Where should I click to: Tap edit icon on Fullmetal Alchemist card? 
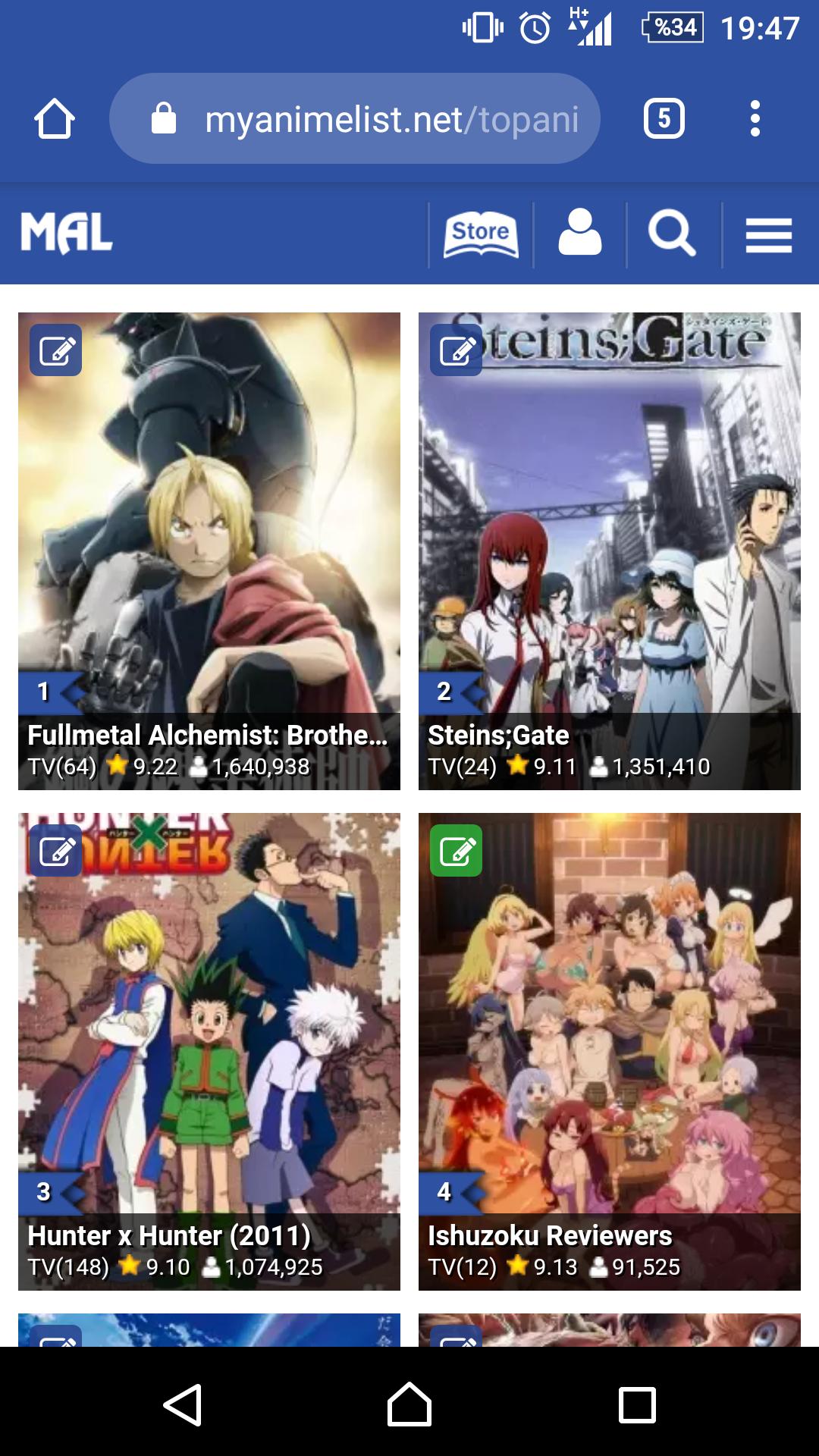(x=56, y=350)
